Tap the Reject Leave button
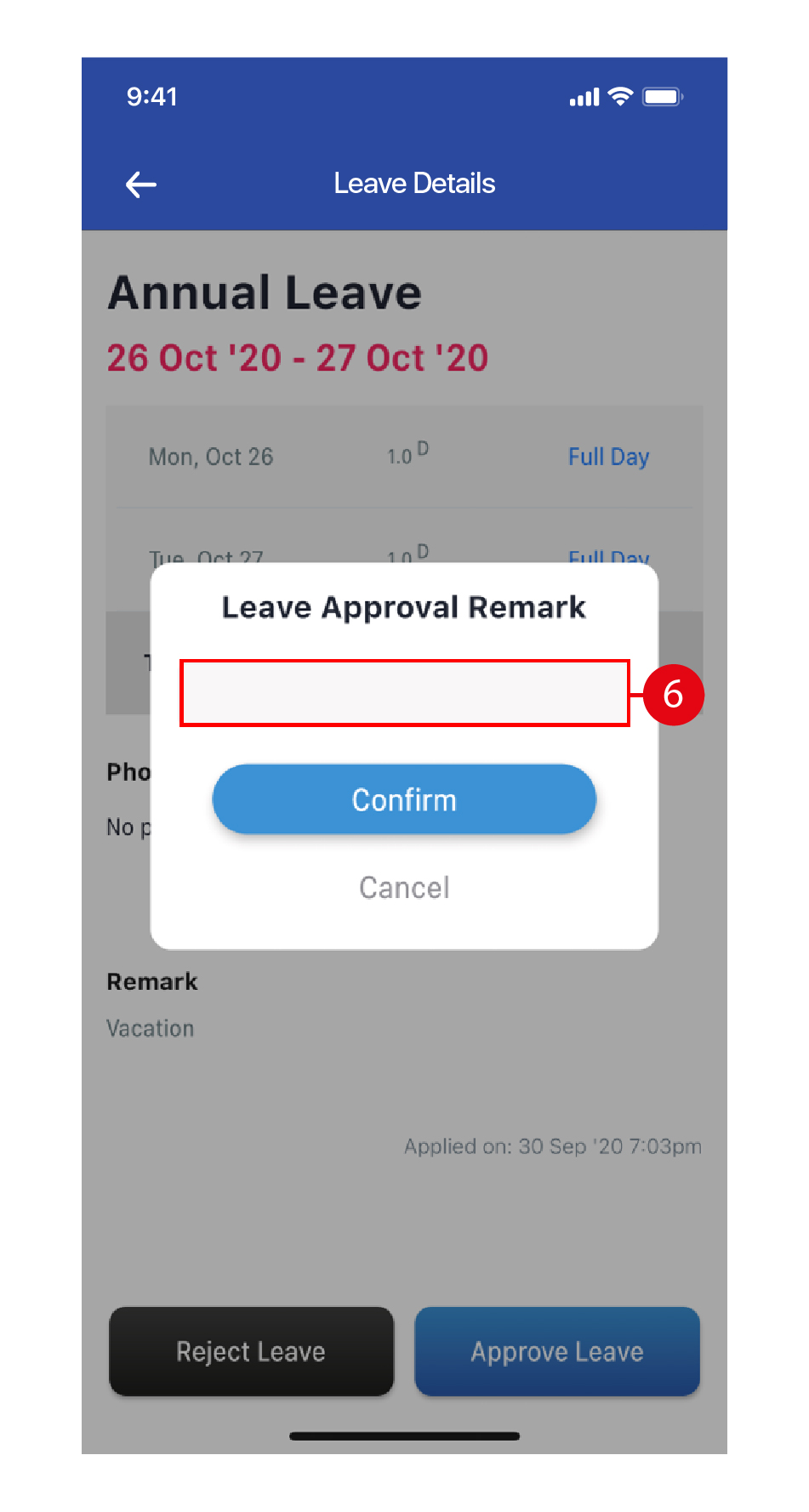This screenshot has height=1512, width=809. [251, 1351]
